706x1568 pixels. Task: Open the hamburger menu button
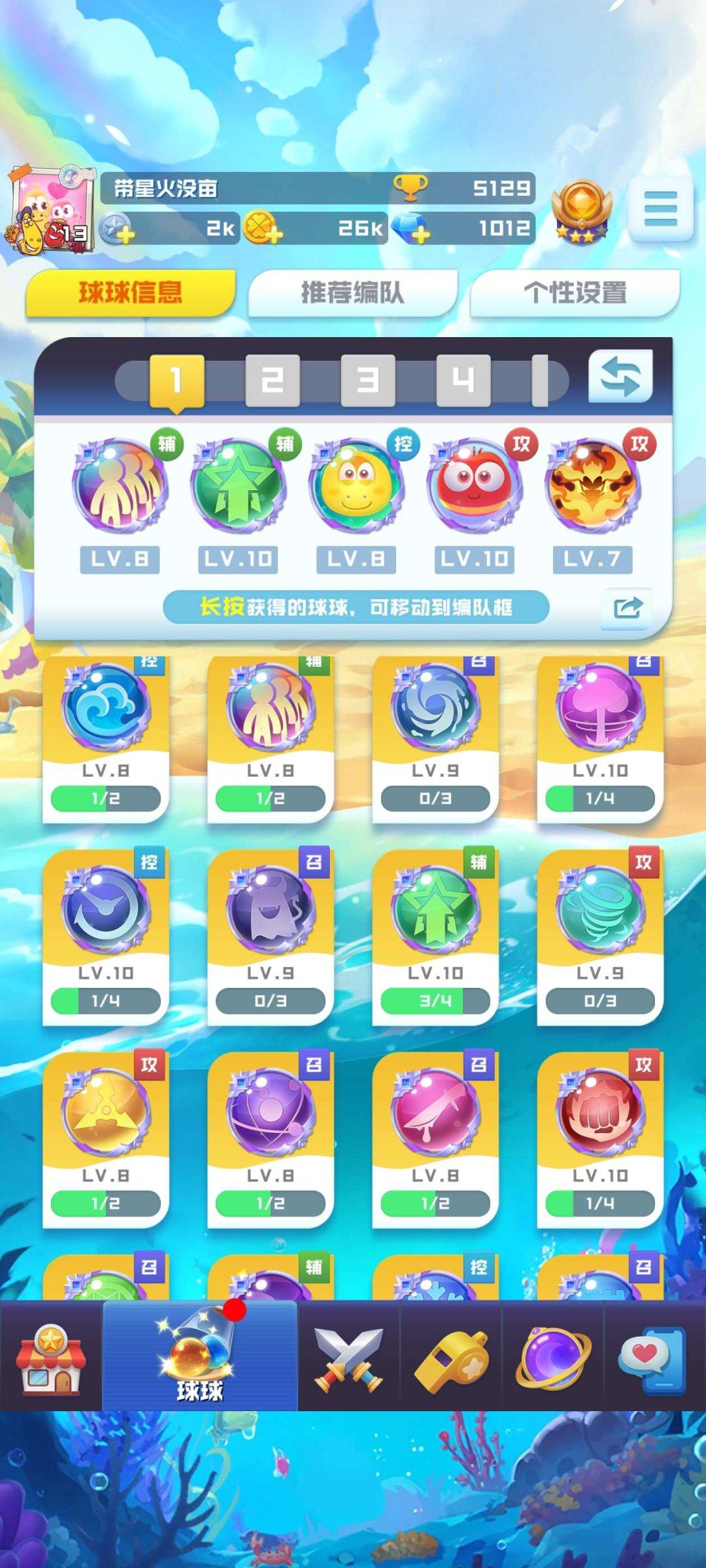660,209
